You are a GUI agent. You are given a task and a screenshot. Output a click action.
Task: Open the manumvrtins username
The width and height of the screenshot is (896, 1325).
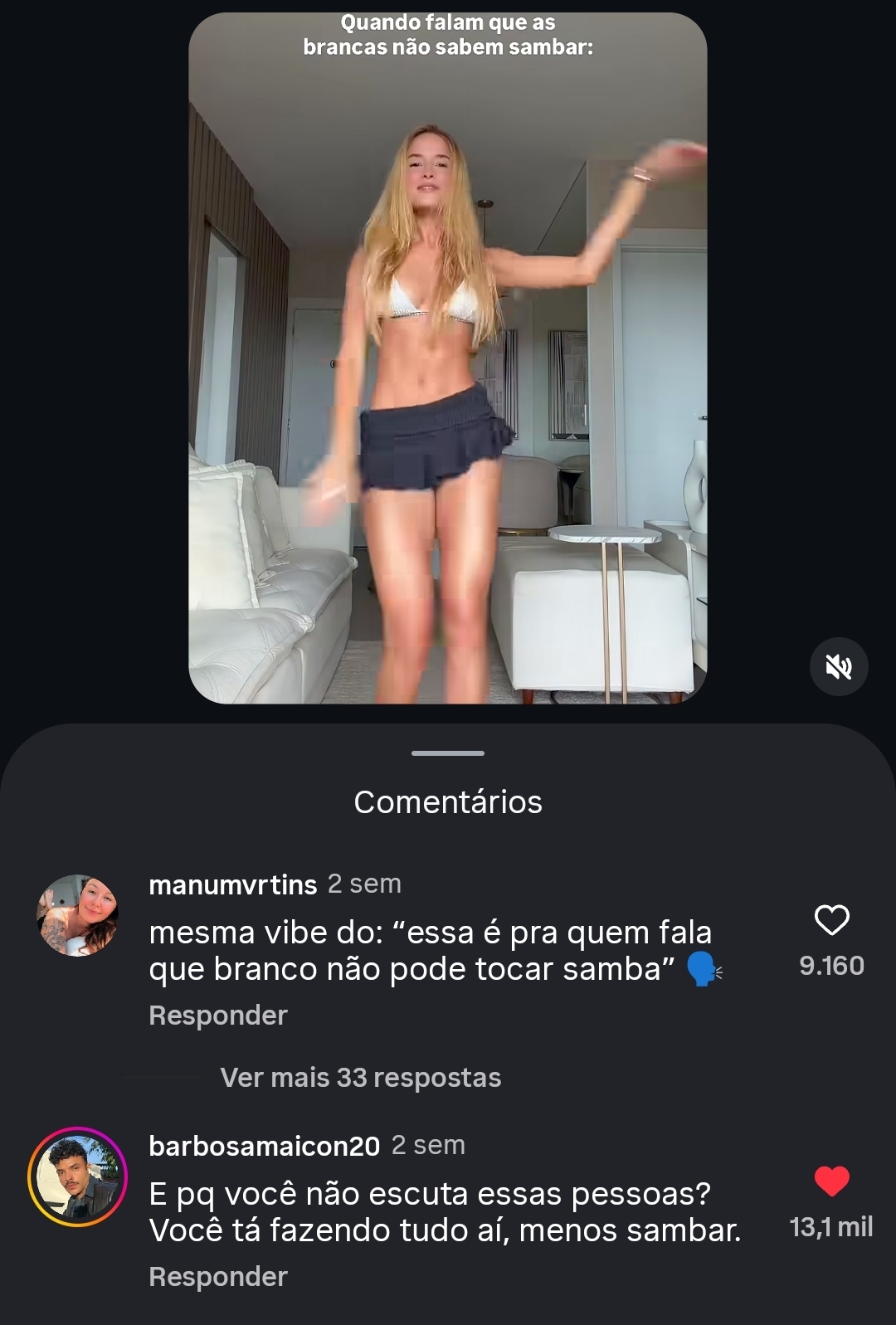click(x=232, y=885)
